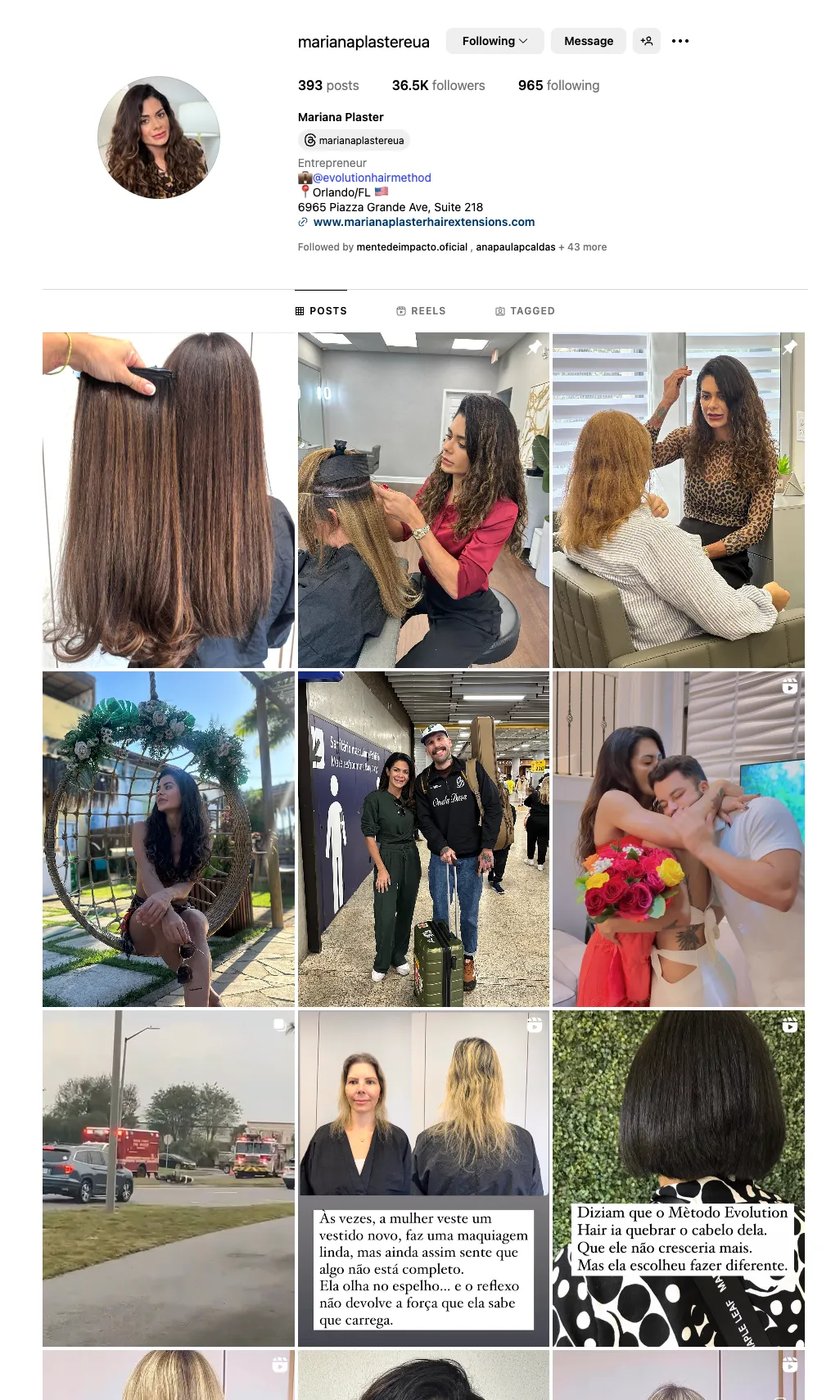Open the three-dot options menu

point(680,41)
